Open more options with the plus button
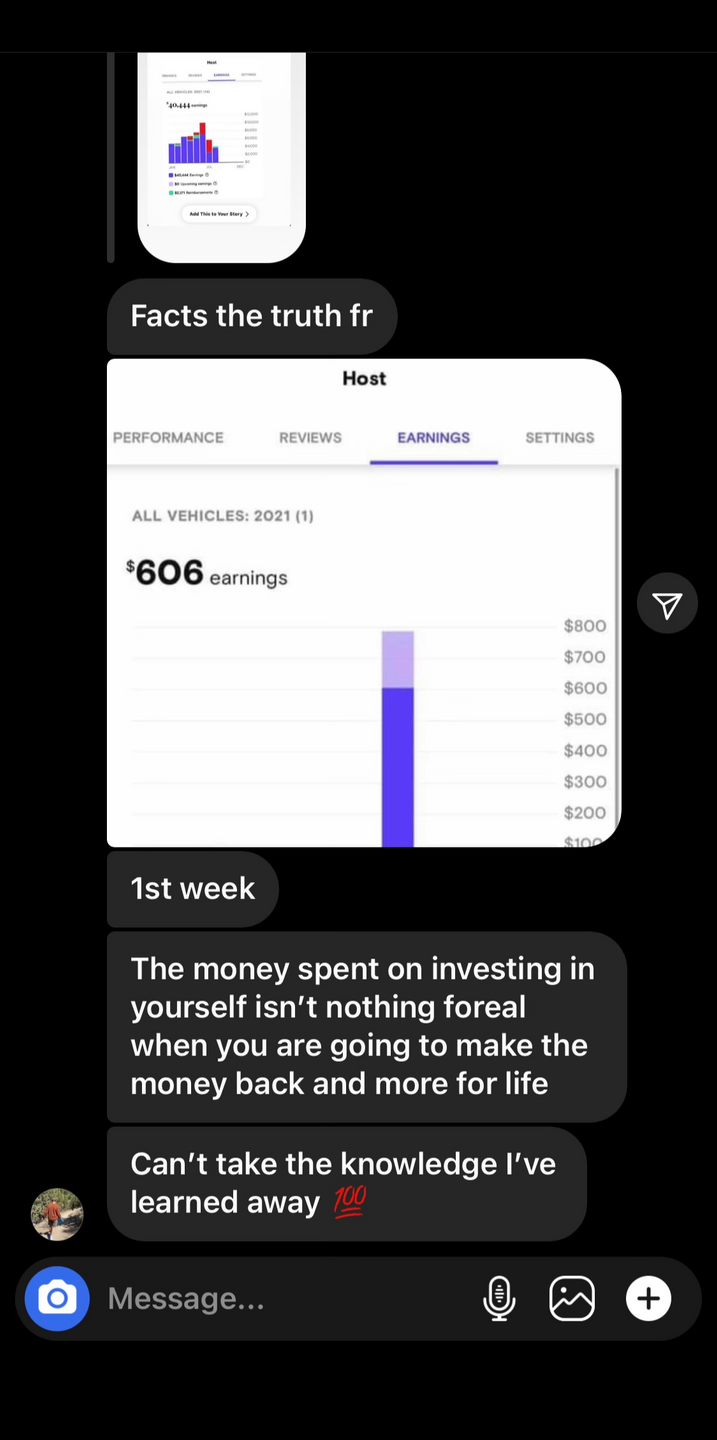This screenshot has height=1440, width=717. 648,1298
